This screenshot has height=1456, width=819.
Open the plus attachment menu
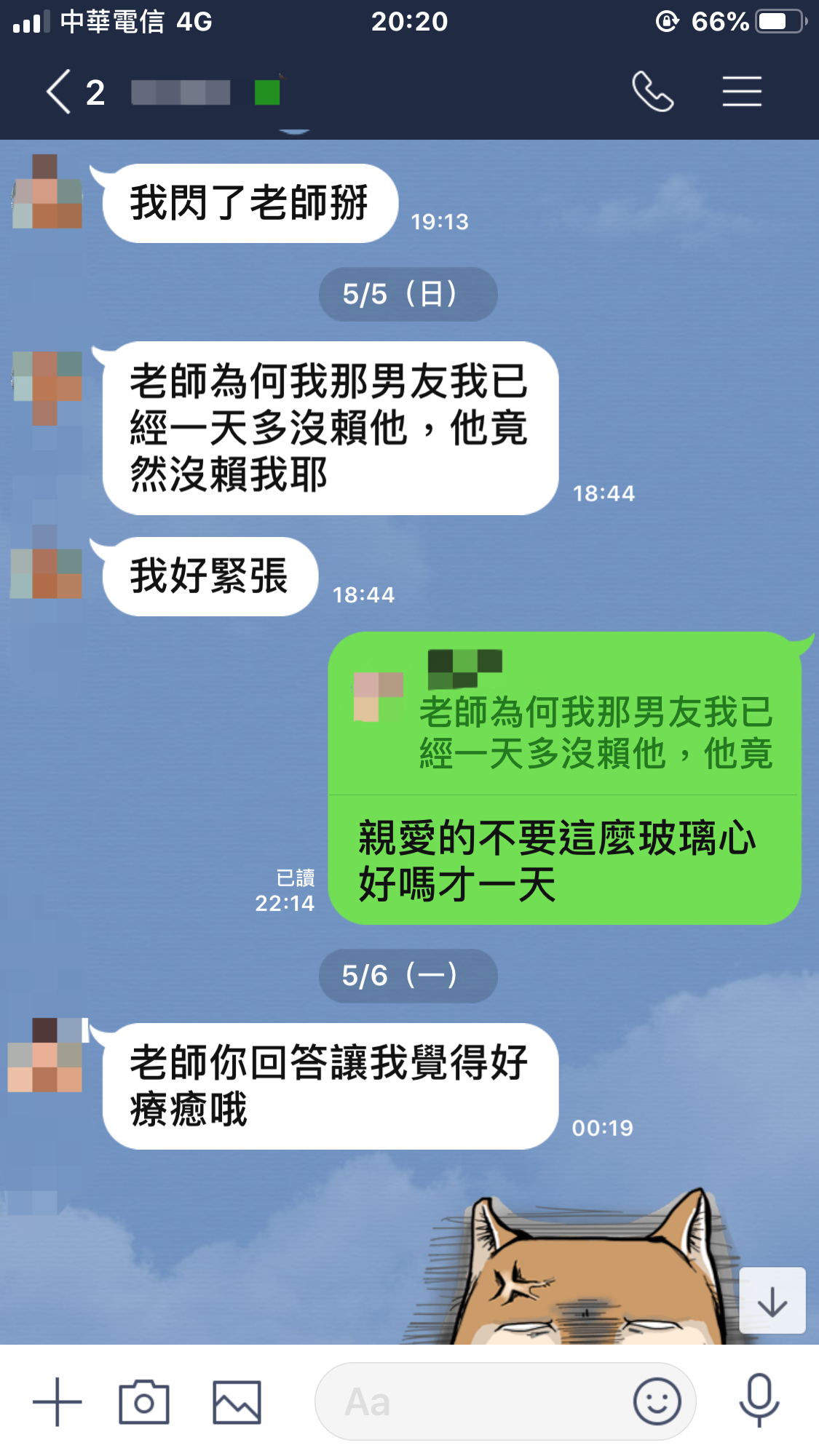tap(58, 1401)
